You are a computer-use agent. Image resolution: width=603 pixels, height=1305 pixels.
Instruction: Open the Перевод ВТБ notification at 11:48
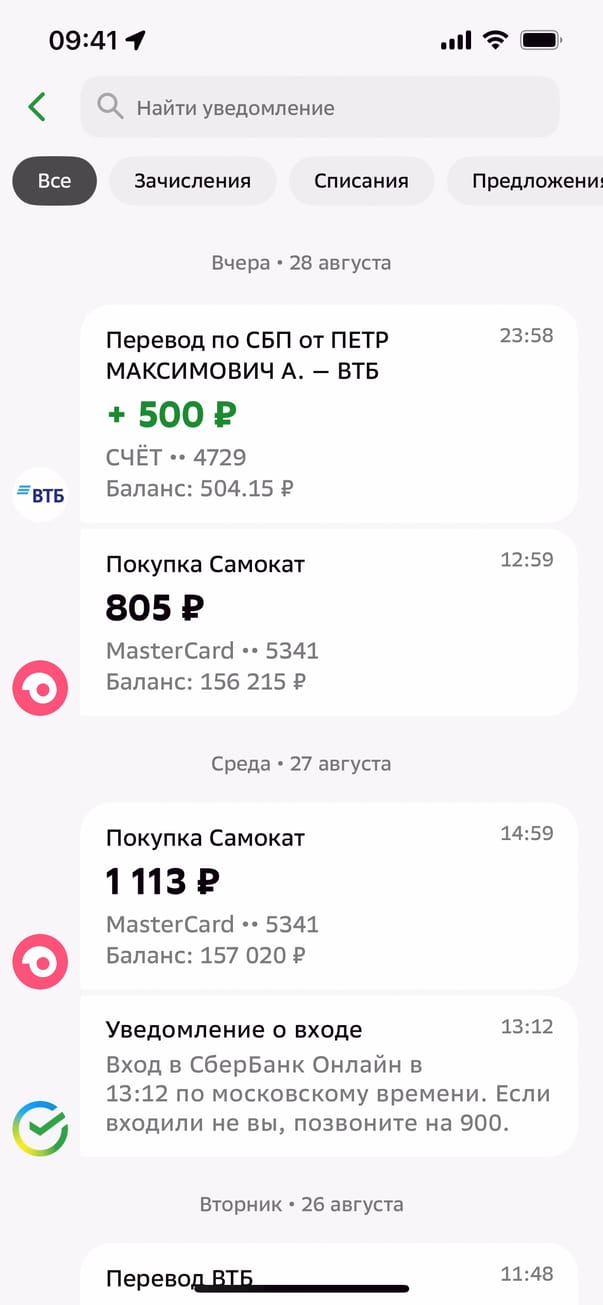[328, 1272]
